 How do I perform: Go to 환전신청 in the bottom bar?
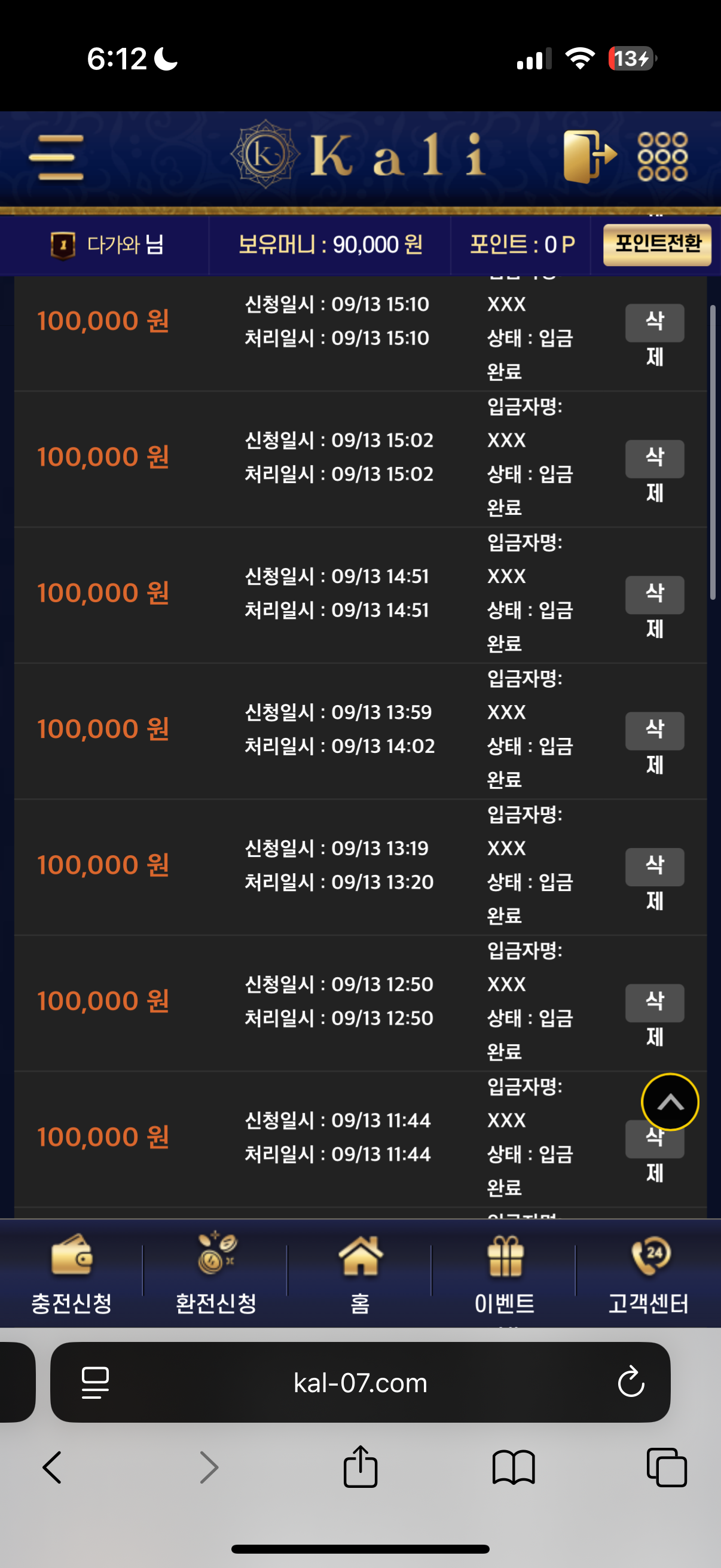pos(216,1272)
